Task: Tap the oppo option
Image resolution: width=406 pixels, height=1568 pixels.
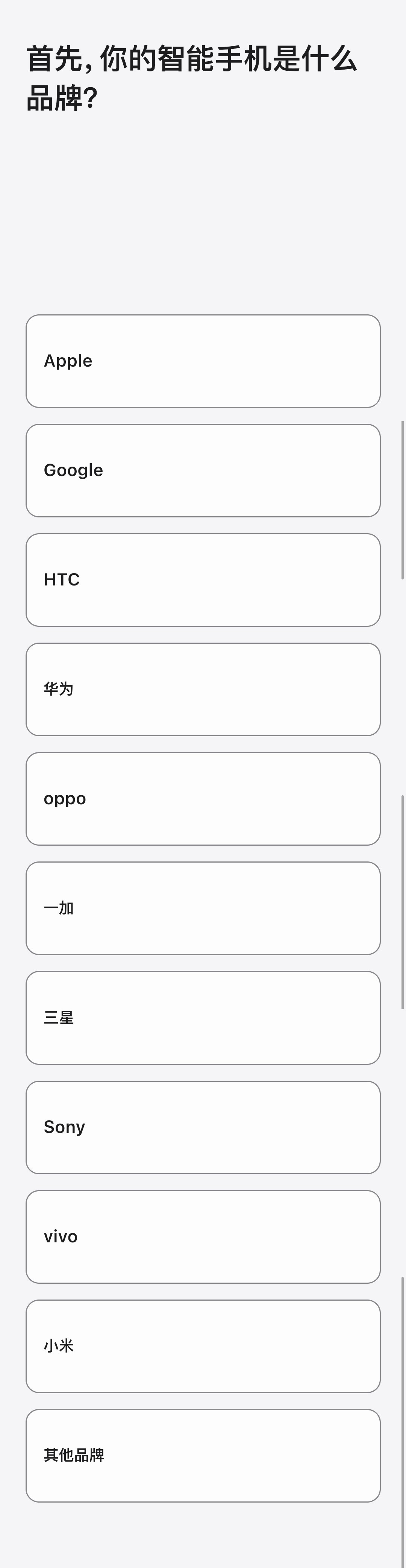Action: click(x=203, y=799)
